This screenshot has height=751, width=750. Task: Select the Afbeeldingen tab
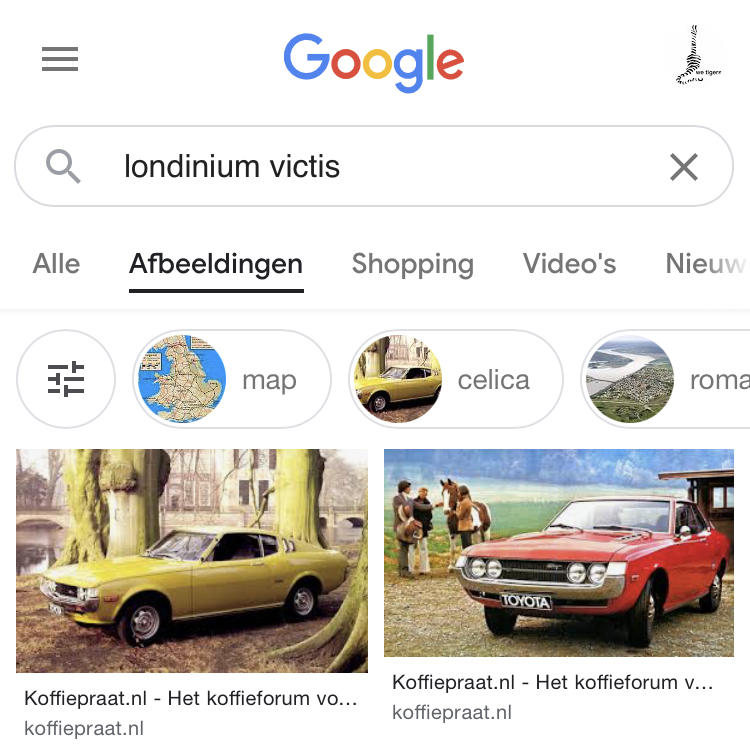coord(216,264)
